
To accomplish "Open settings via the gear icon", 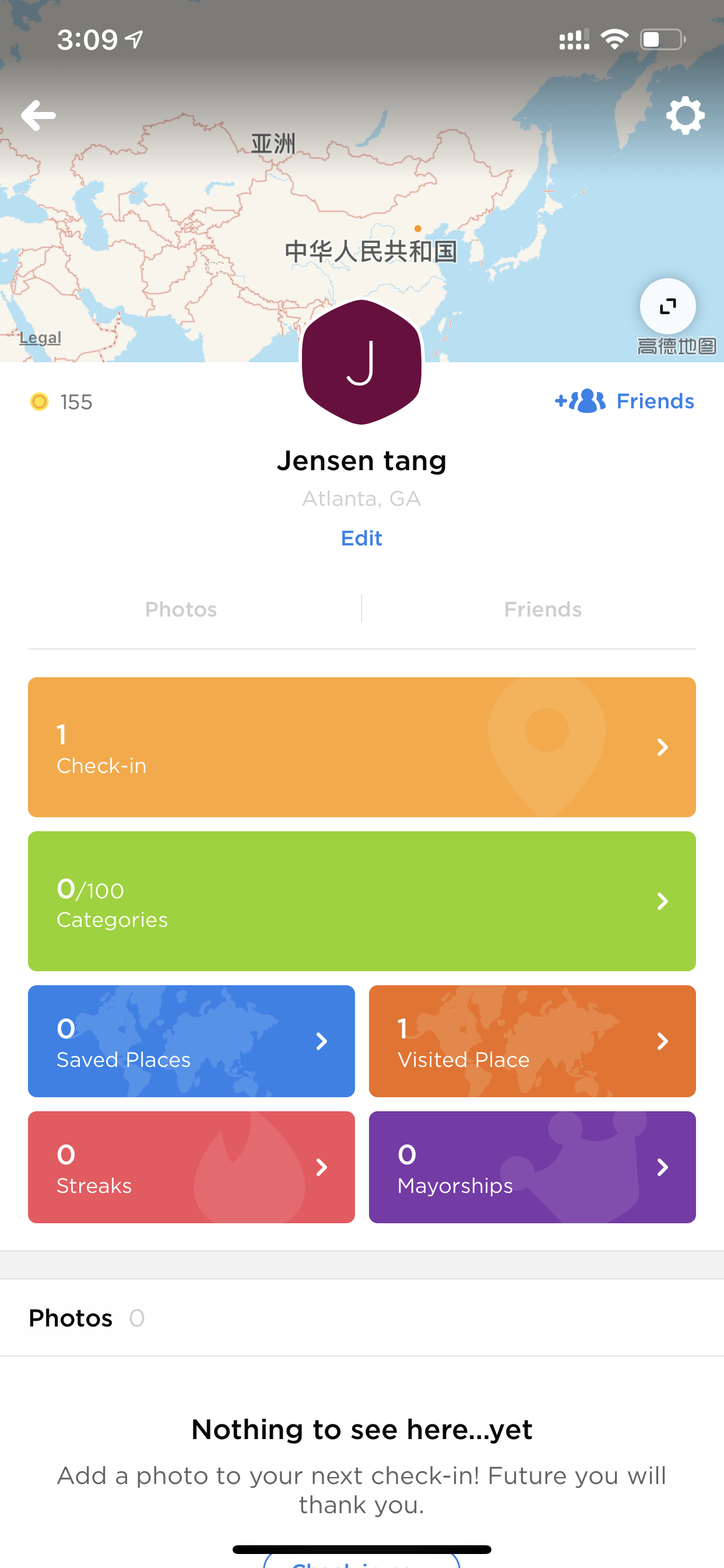I will pyautogui.click(x=685, y=115).
